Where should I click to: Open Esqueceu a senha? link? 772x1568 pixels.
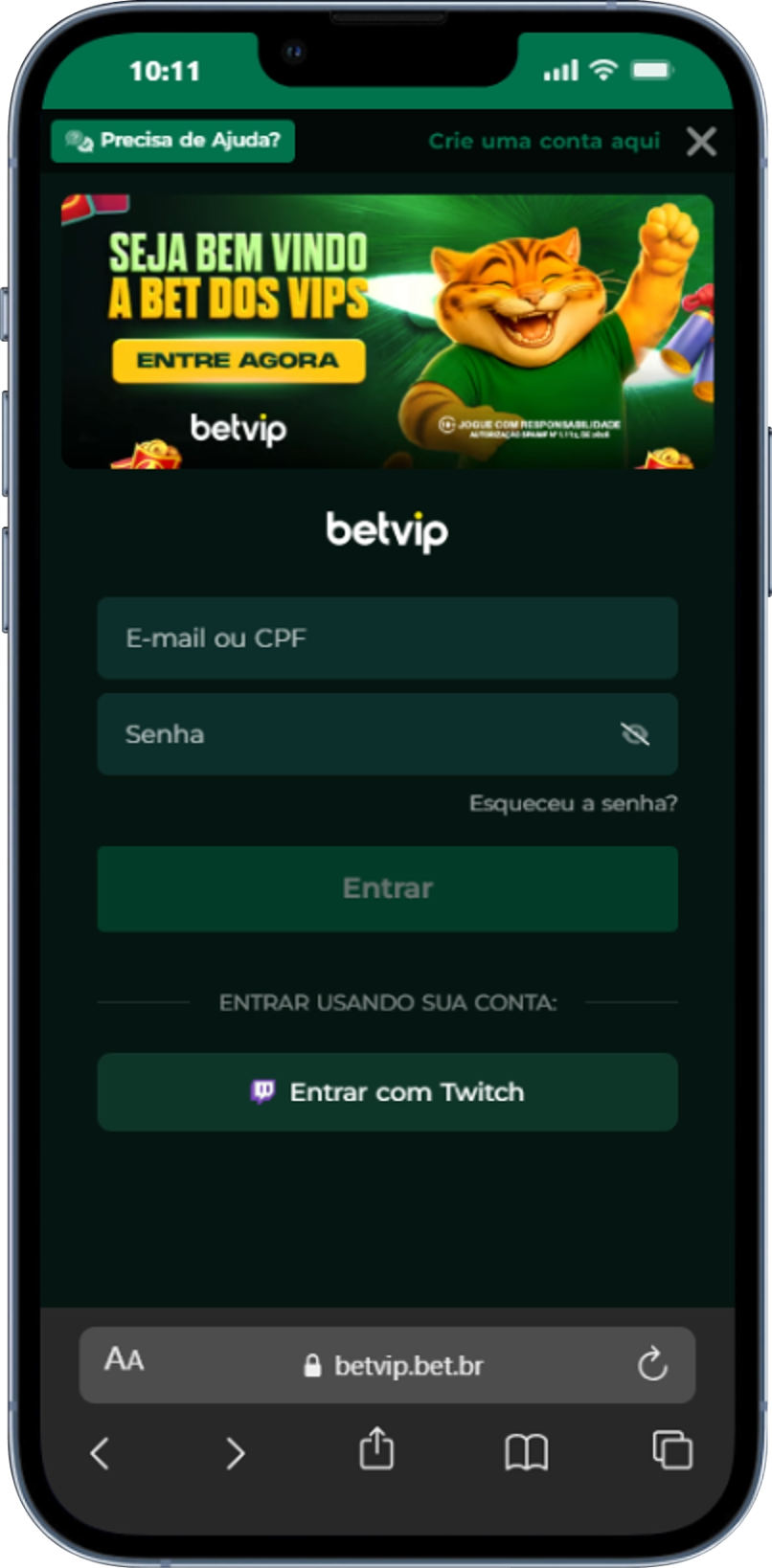click(x=572, y=803)
